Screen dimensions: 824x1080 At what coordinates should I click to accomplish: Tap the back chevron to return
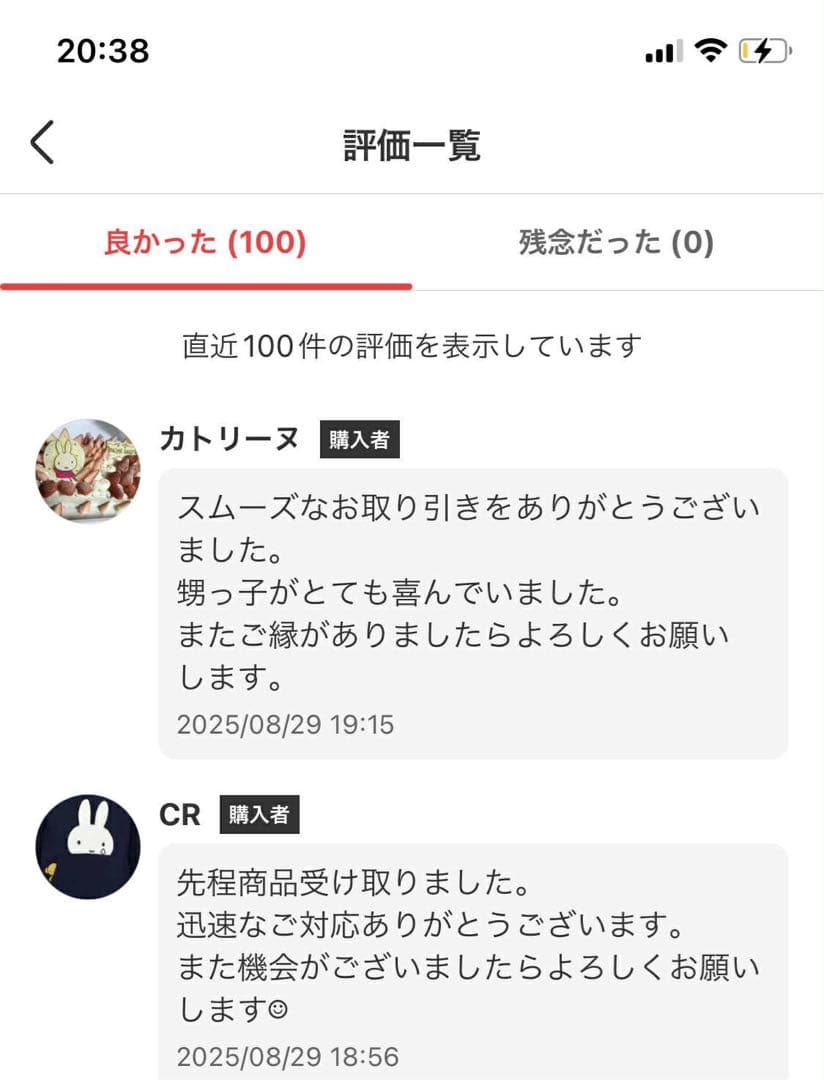(42, 143)
